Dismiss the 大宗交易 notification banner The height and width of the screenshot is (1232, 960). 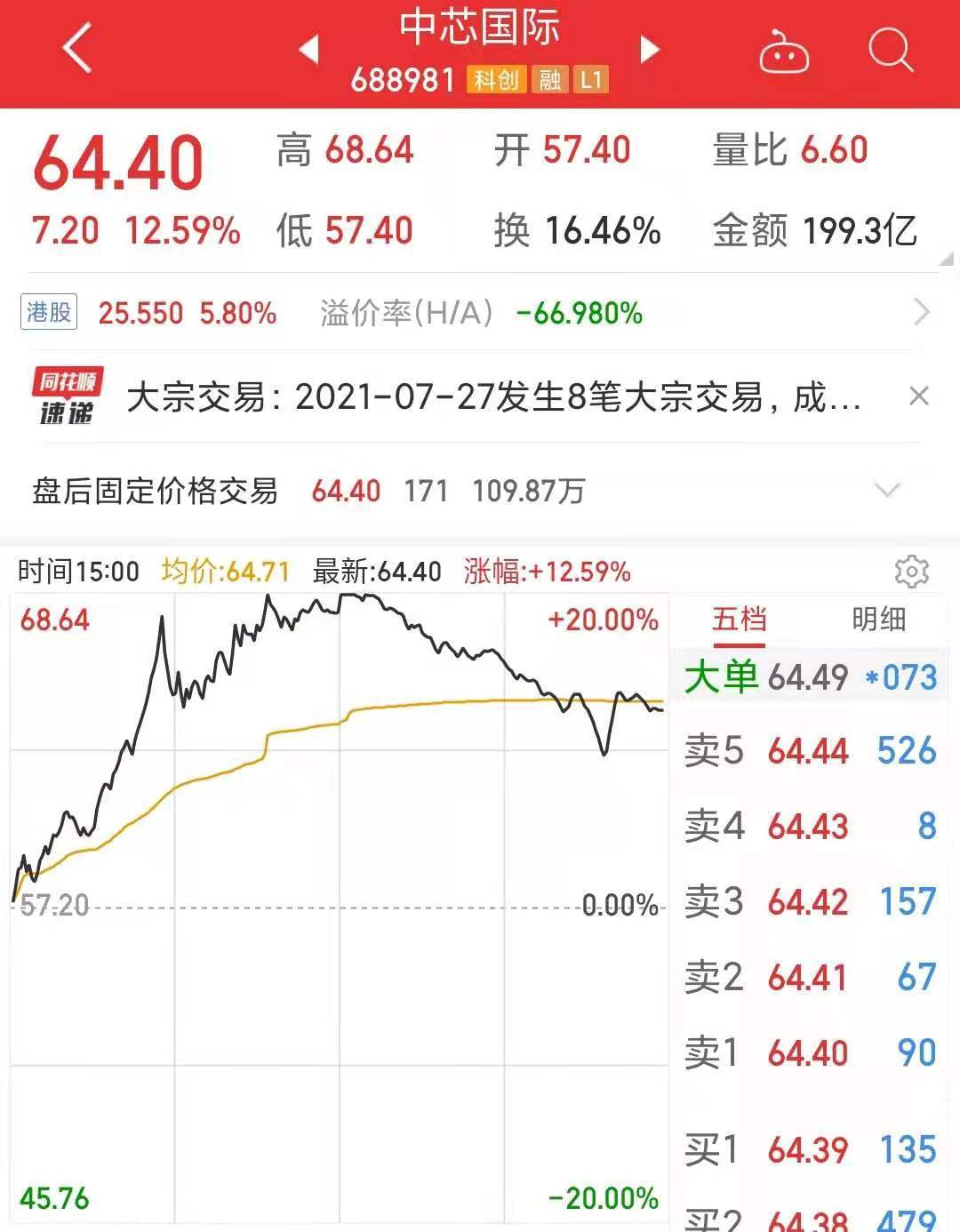(x=920, y=396)
